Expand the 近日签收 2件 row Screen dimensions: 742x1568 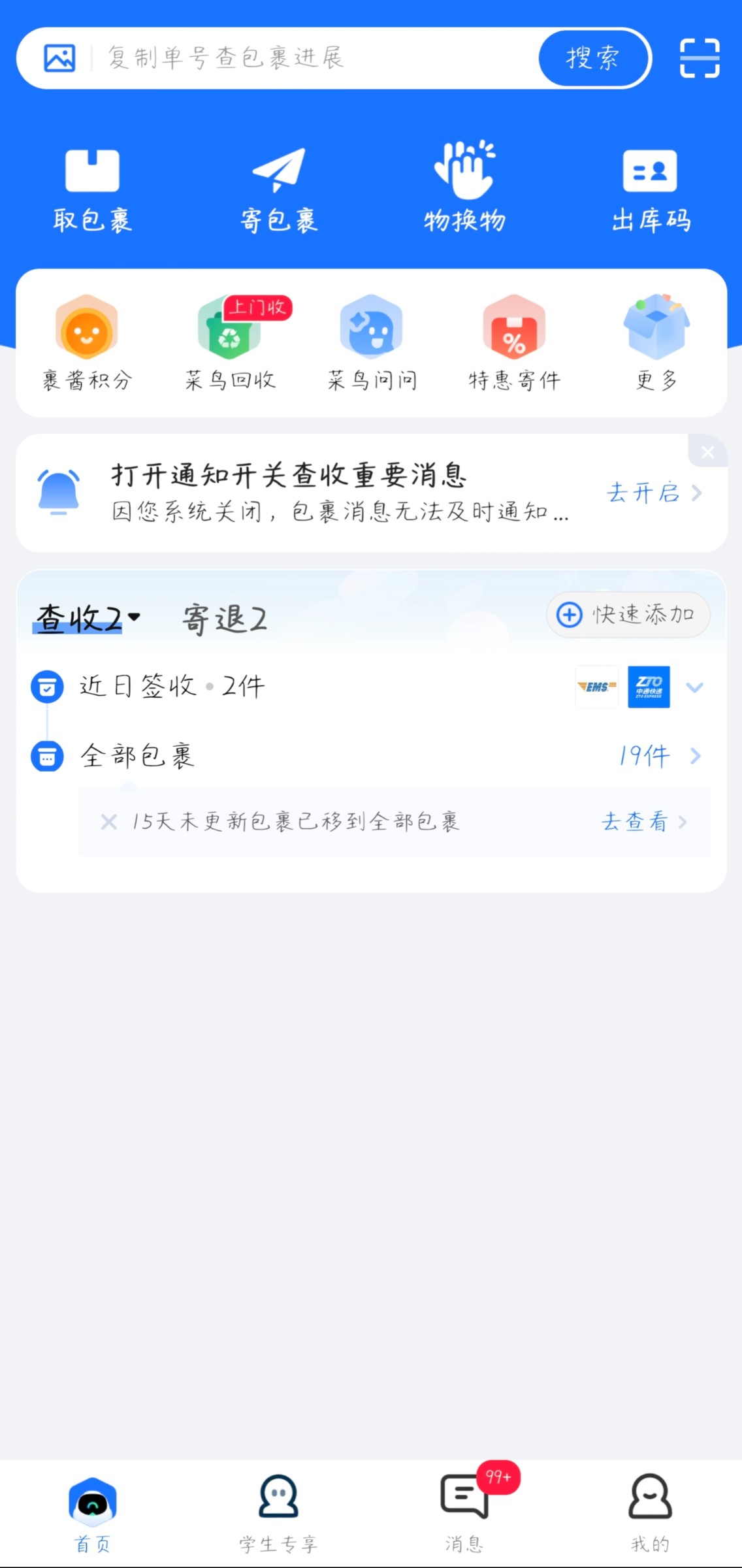tap(371, 687)
